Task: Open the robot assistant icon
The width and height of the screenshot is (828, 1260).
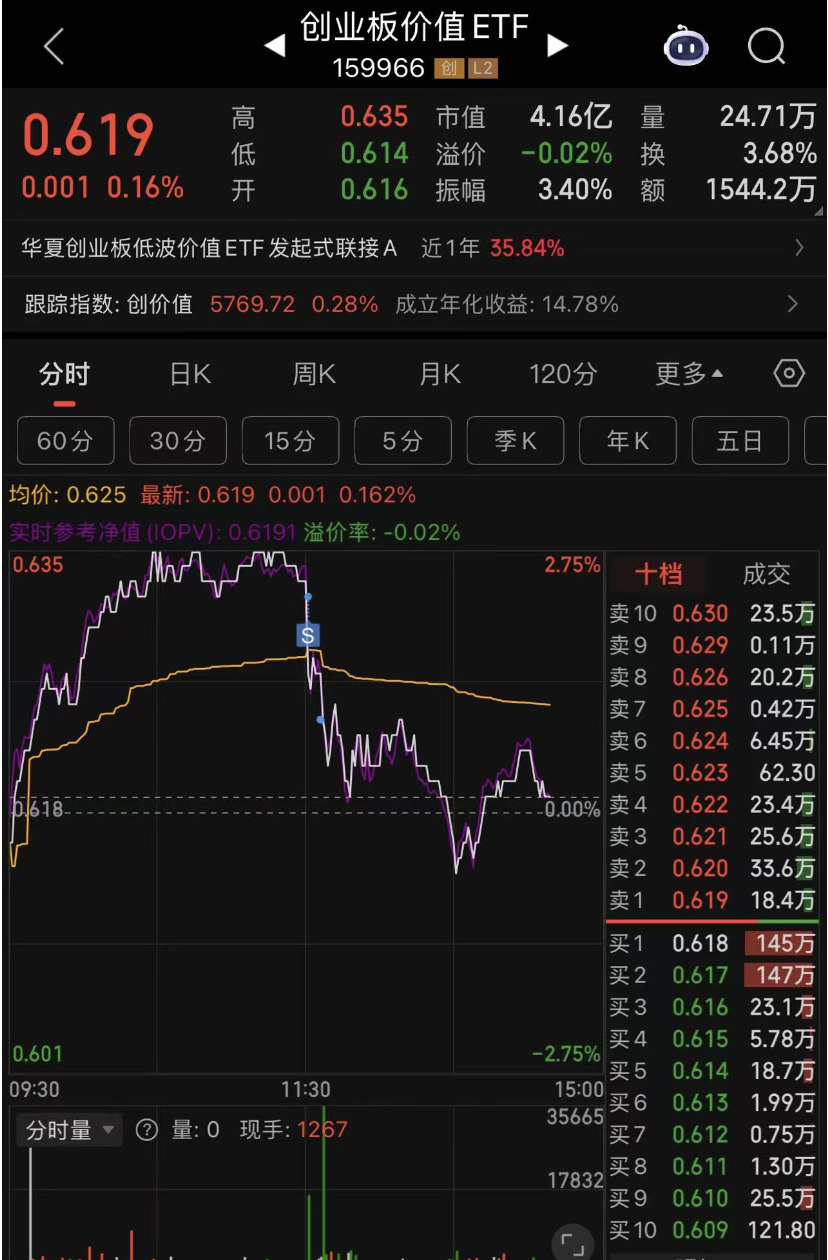Action: (687, 46)
